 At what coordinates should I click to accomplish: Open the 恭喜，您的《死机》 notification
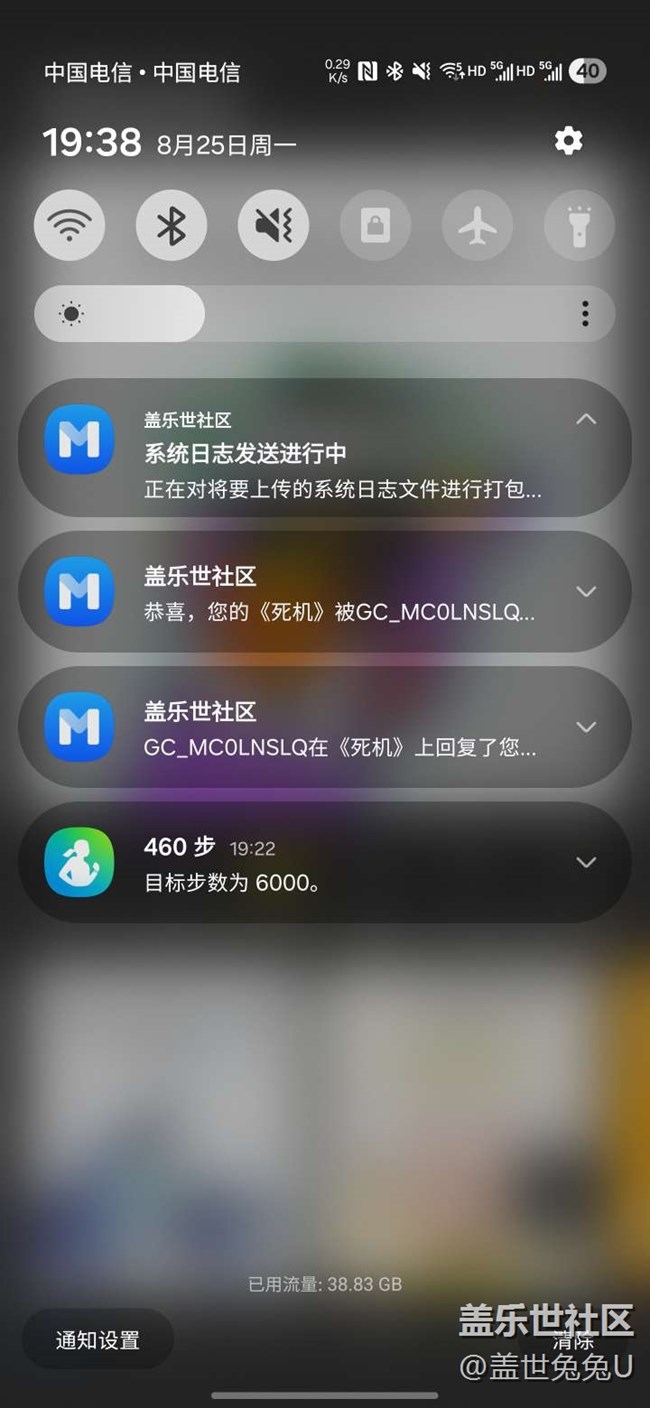click(x=325, y=592)
